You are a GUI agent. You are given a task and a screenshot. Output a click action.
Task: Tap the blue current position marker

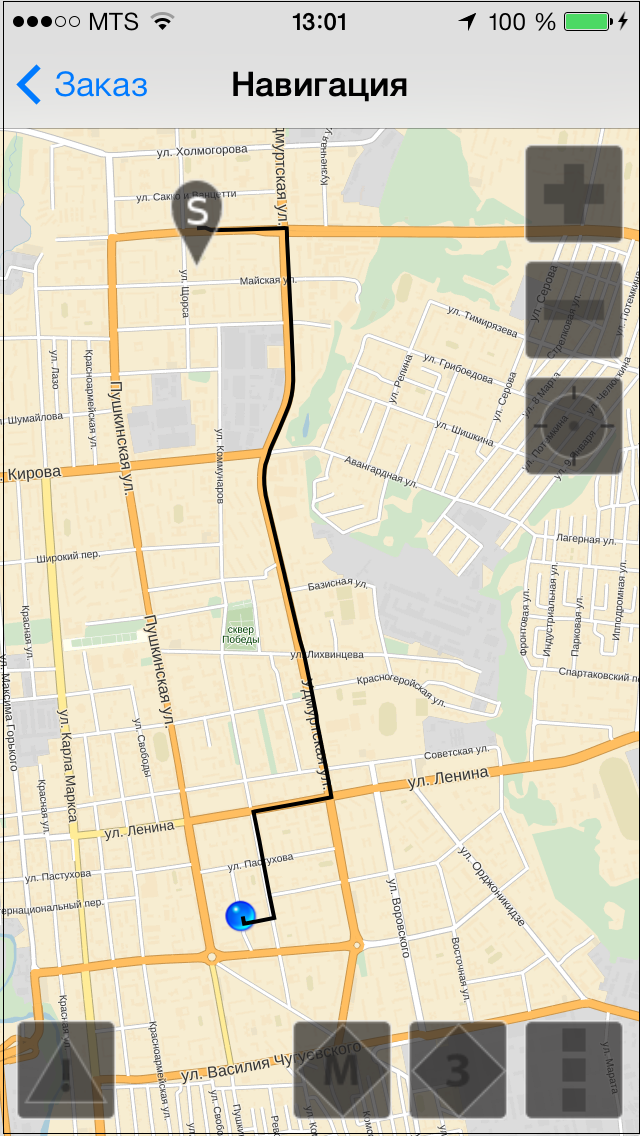(240, 916)
